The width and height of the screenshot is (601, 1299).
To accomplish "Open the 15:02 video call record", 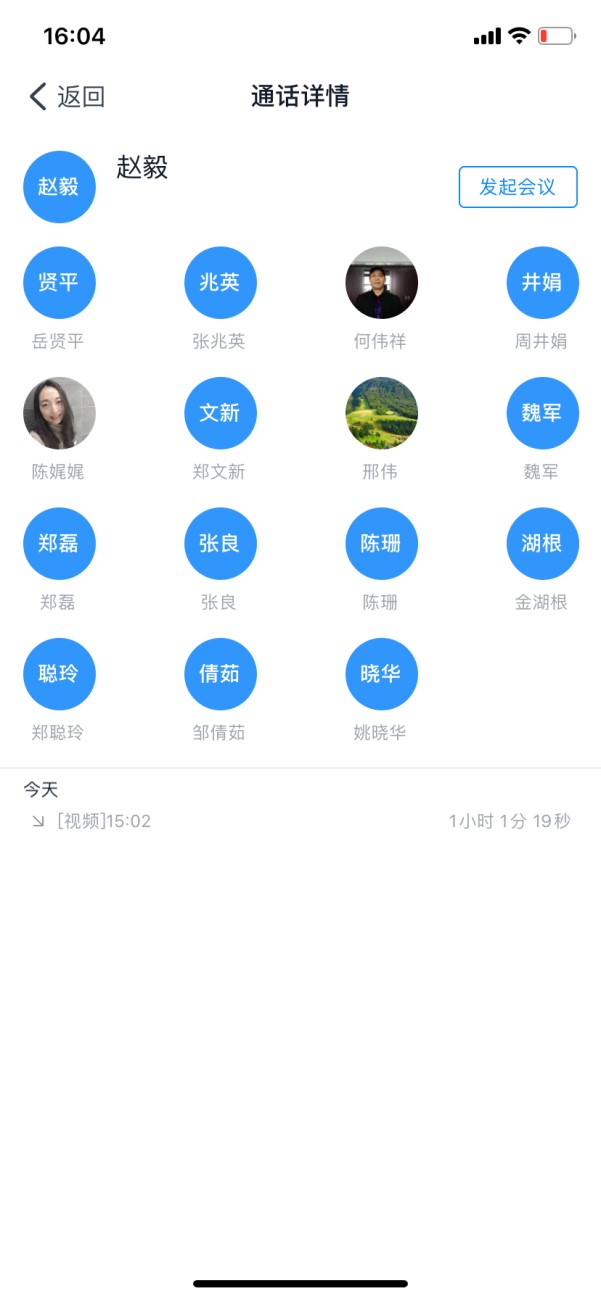I will click(x=300, y=822).
